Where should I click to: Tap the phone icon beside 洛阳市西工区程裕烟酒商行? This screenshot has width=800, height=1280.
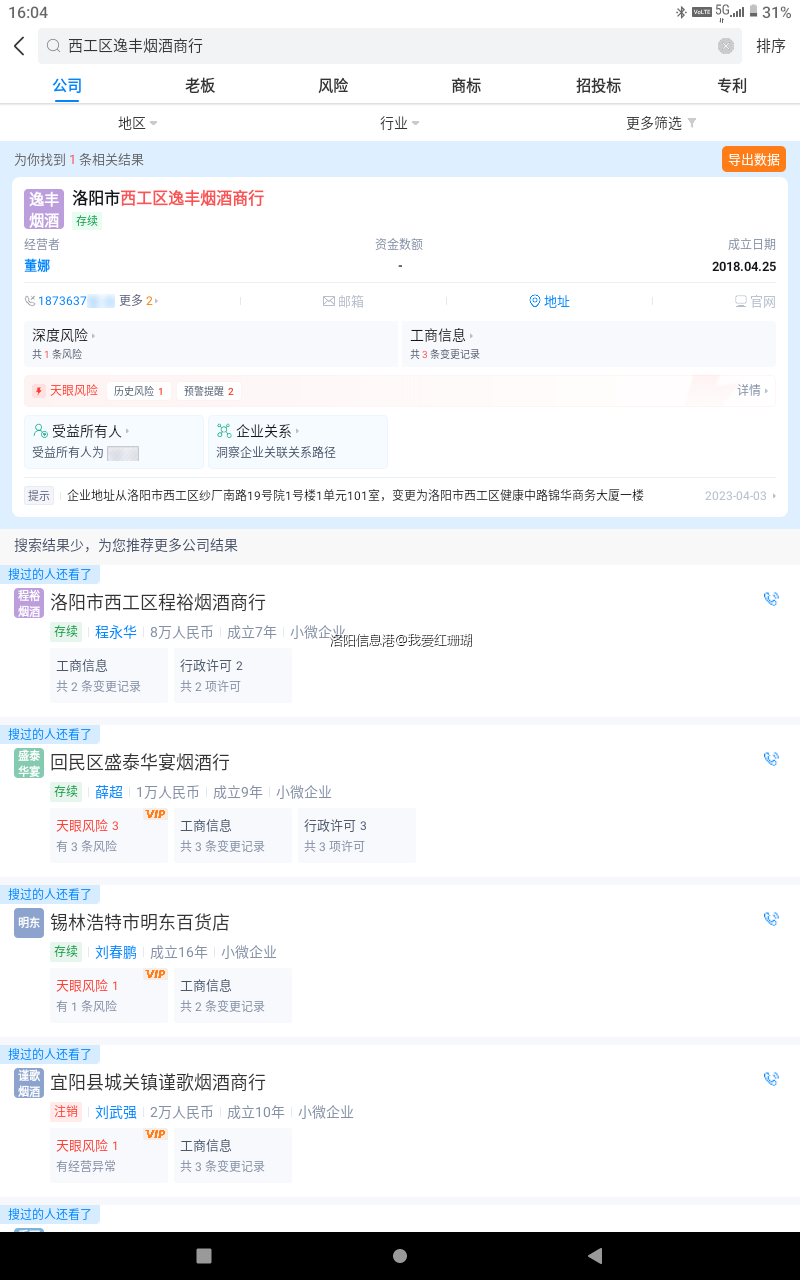[770, 597]
